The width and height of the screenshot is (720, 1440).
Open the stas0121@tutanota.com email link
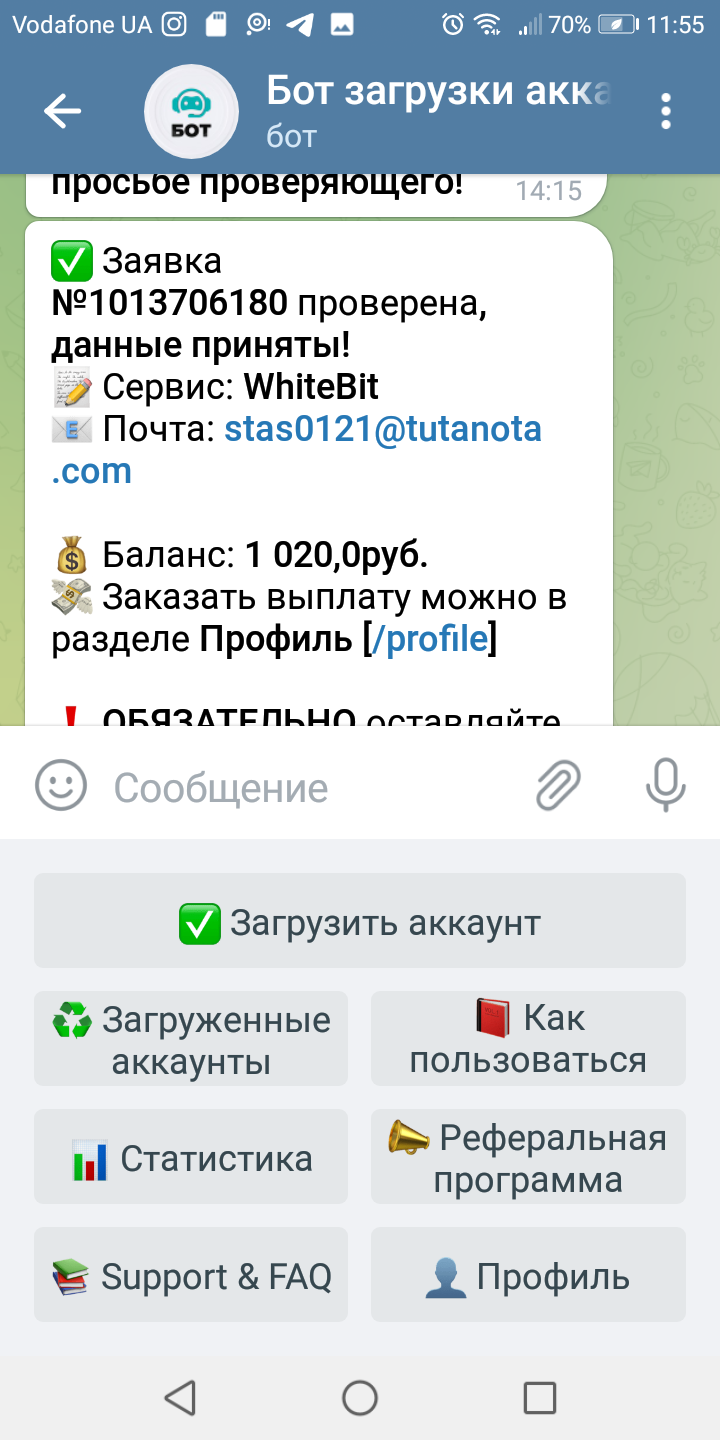[x=382, y=429]
